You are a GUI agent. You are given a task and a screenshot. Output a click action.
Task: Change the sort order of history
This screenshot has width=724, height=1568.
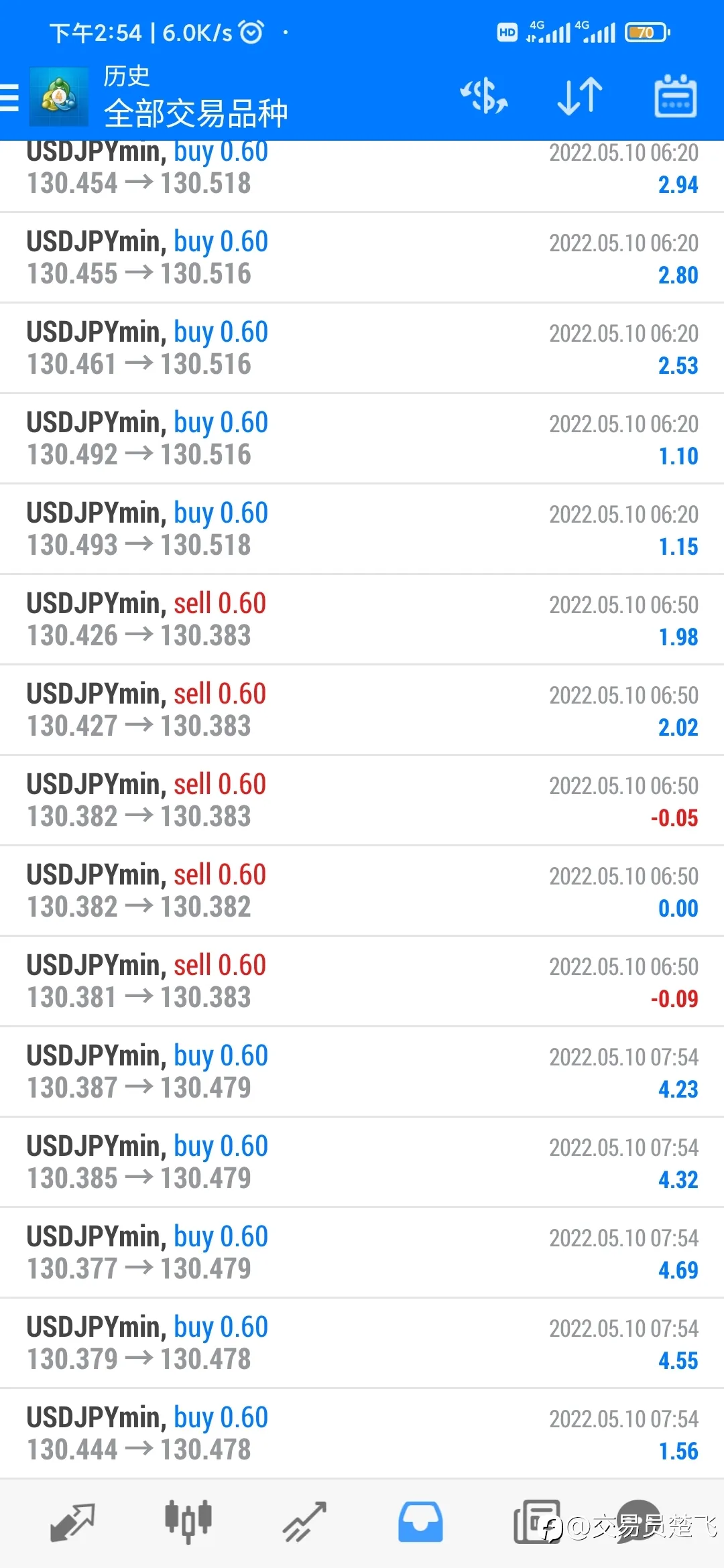pos(580,96)
